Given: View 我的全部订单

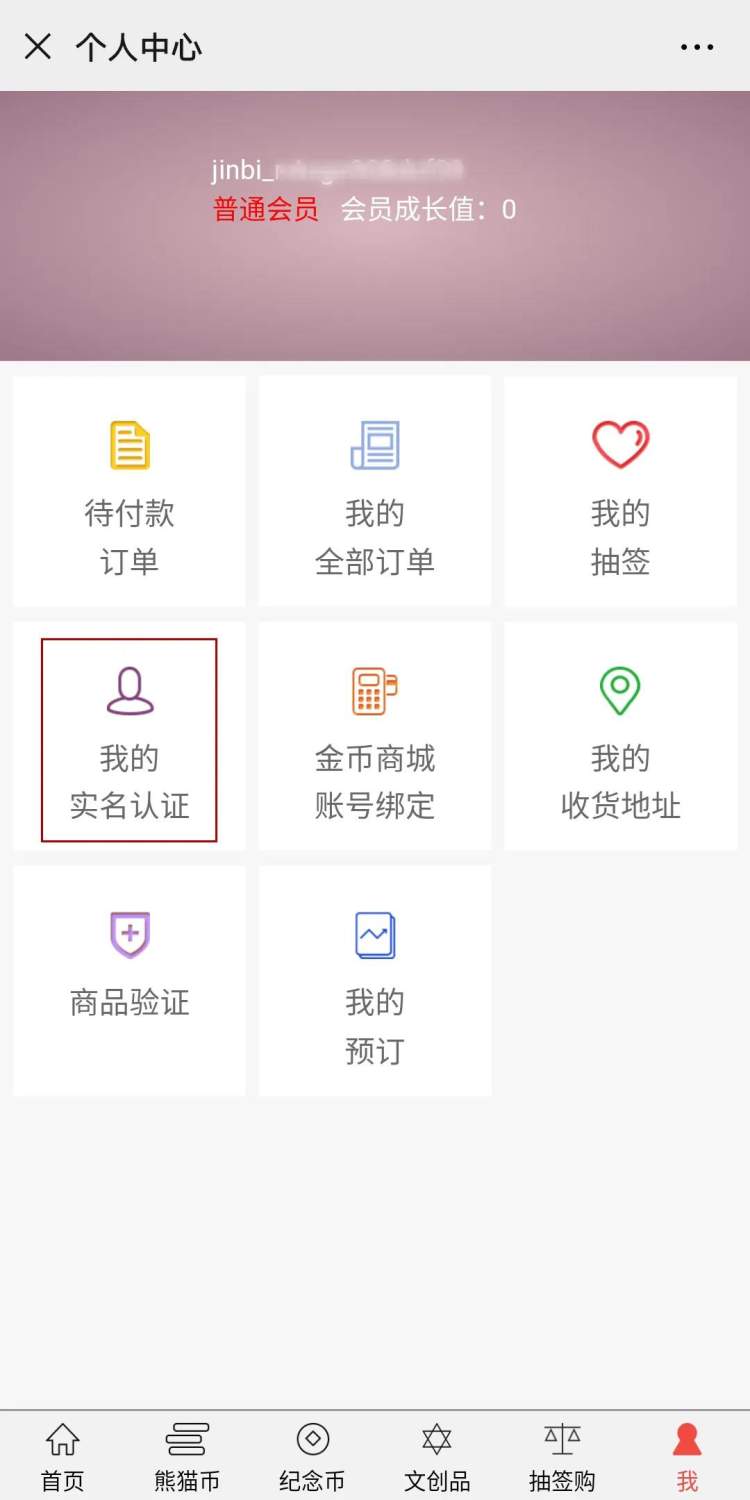Looking at the screenshot, I should point(374,491).
